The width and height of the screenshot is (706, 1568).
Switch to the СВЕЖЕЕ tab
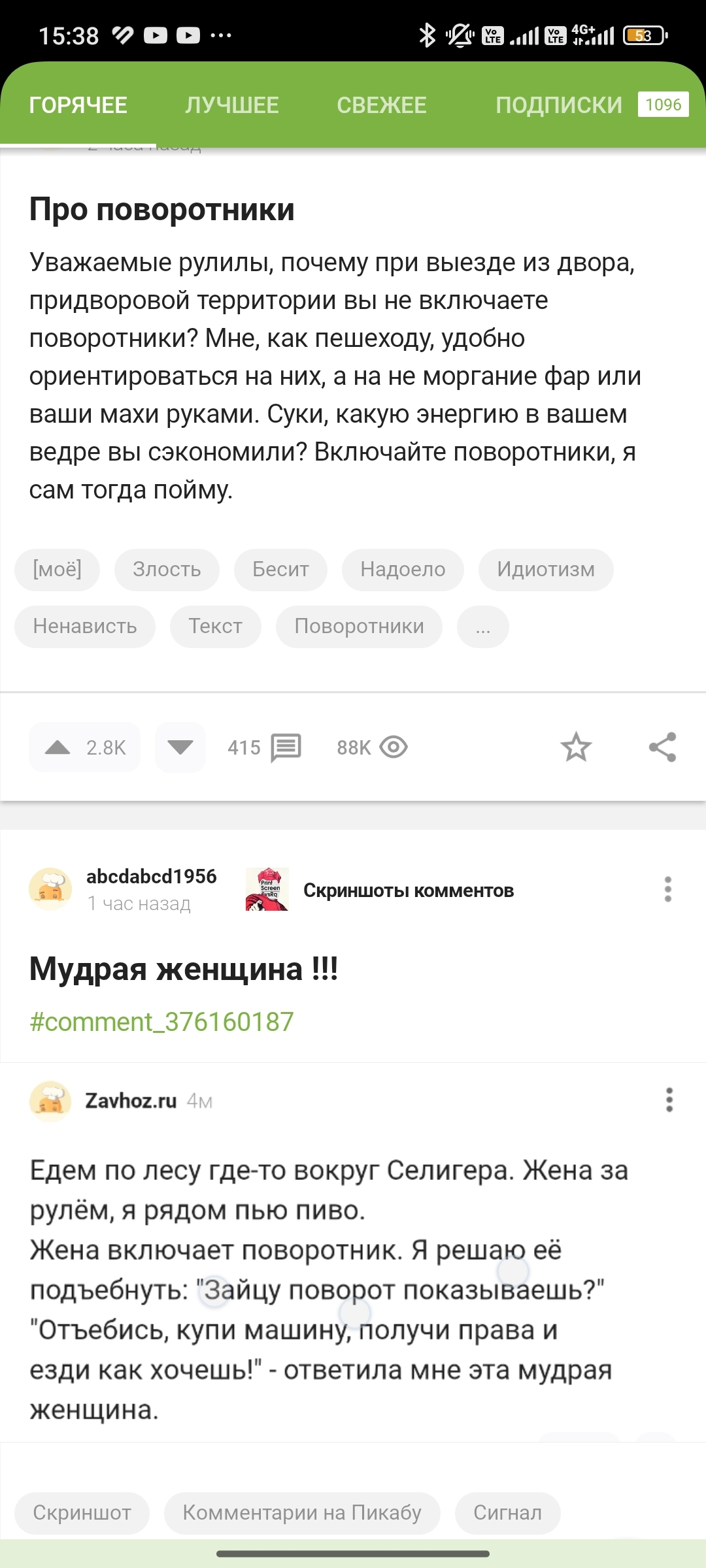click(x=381, y=105)
